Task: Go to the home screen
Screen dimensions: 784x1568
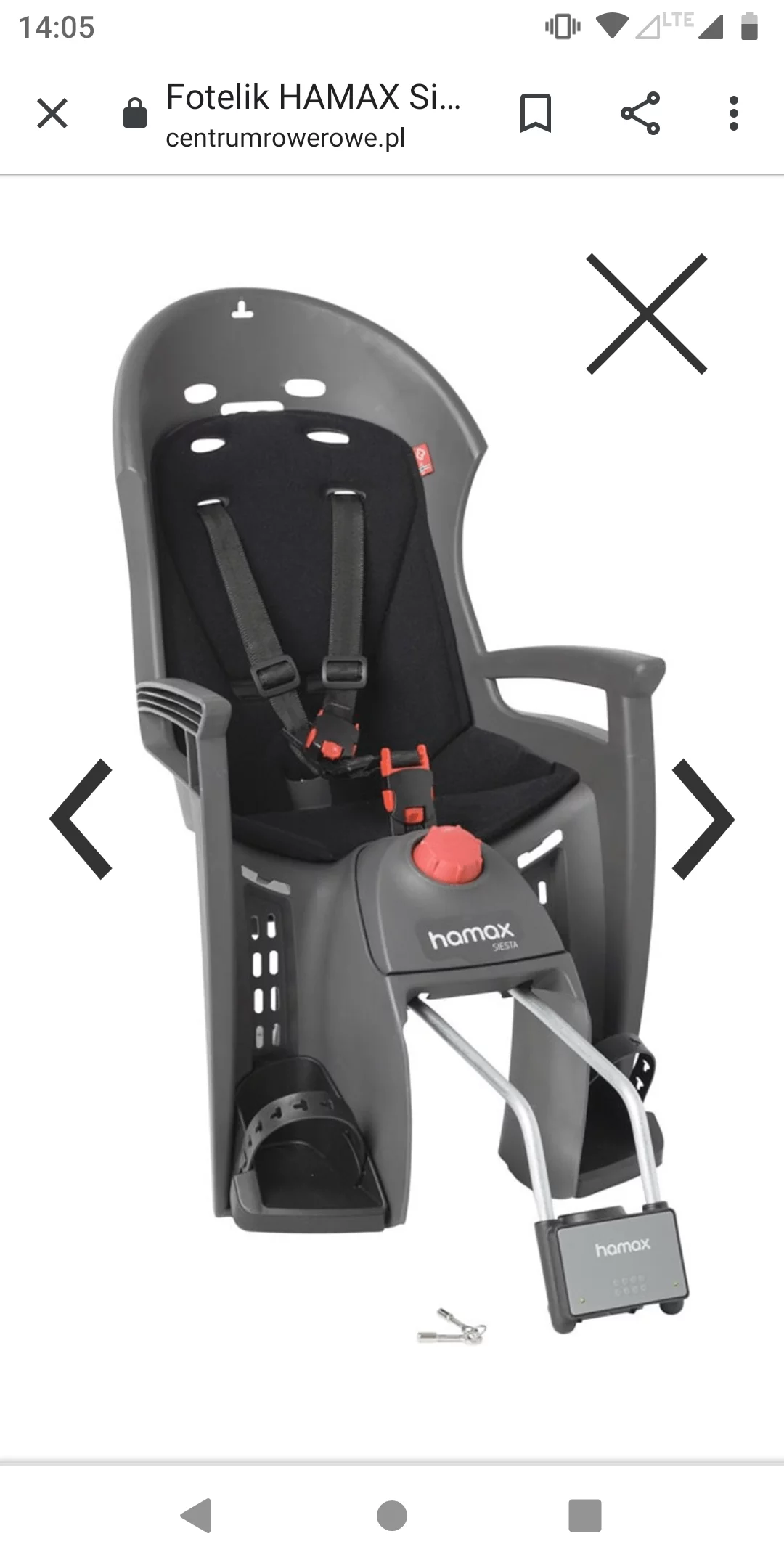Action: pyautogui.click(x=392, y=1515)
